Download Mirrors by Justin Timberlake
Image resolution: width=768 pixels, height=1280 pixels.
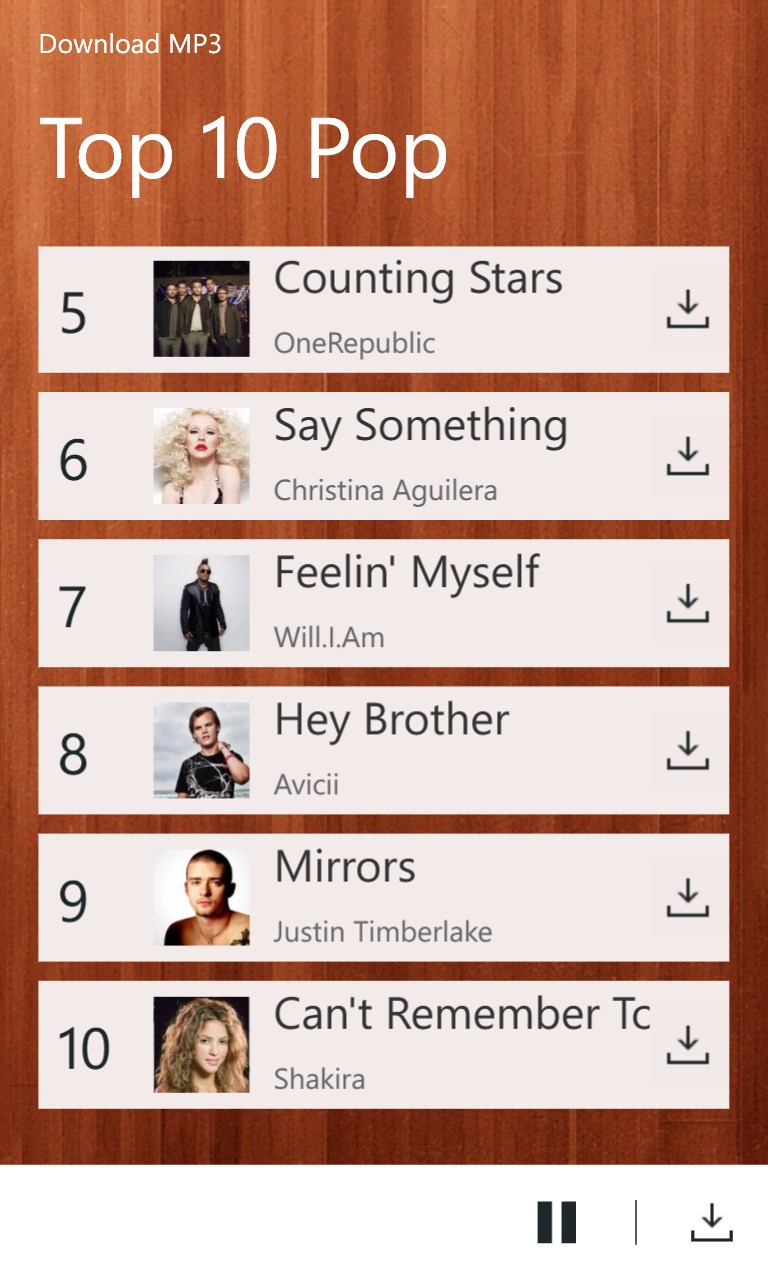coord(687,897)
